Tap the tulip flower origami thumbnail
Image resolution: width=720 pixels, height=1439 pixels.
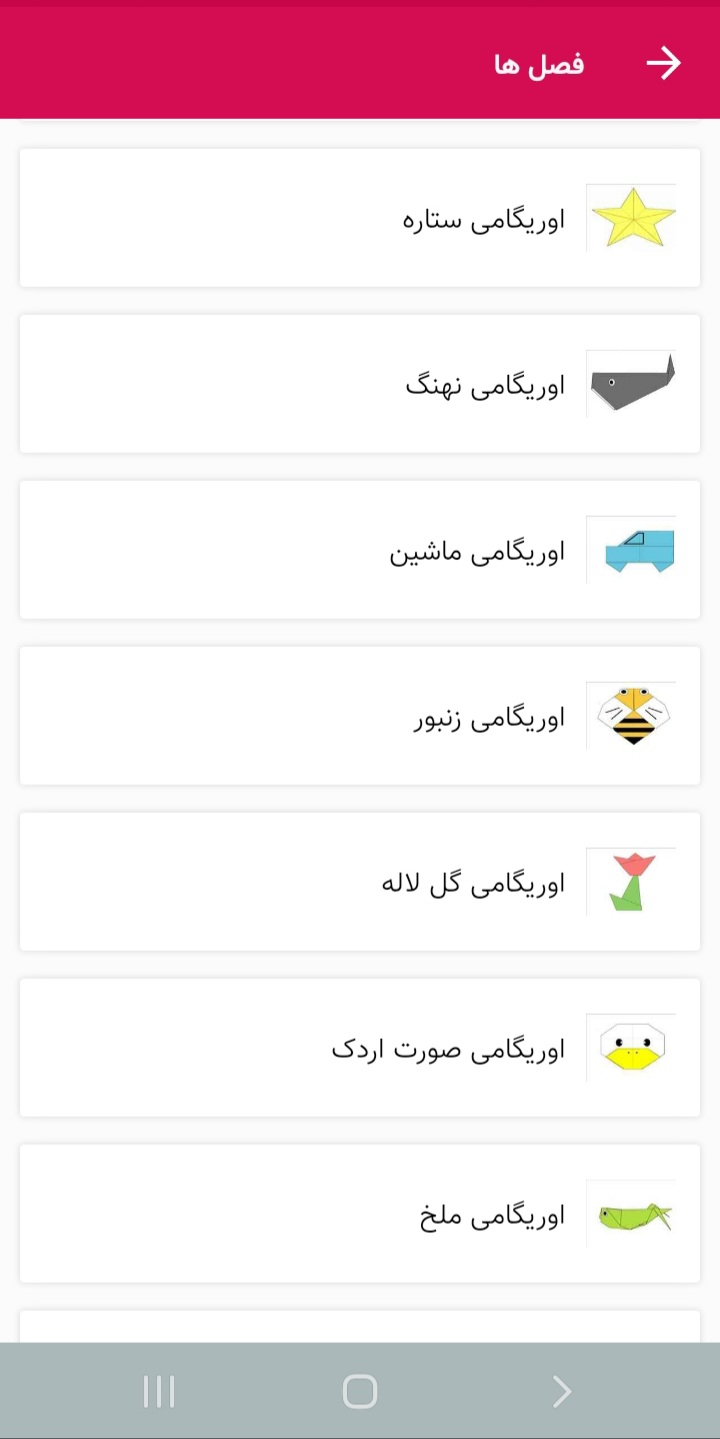click(x=631, y=880)
